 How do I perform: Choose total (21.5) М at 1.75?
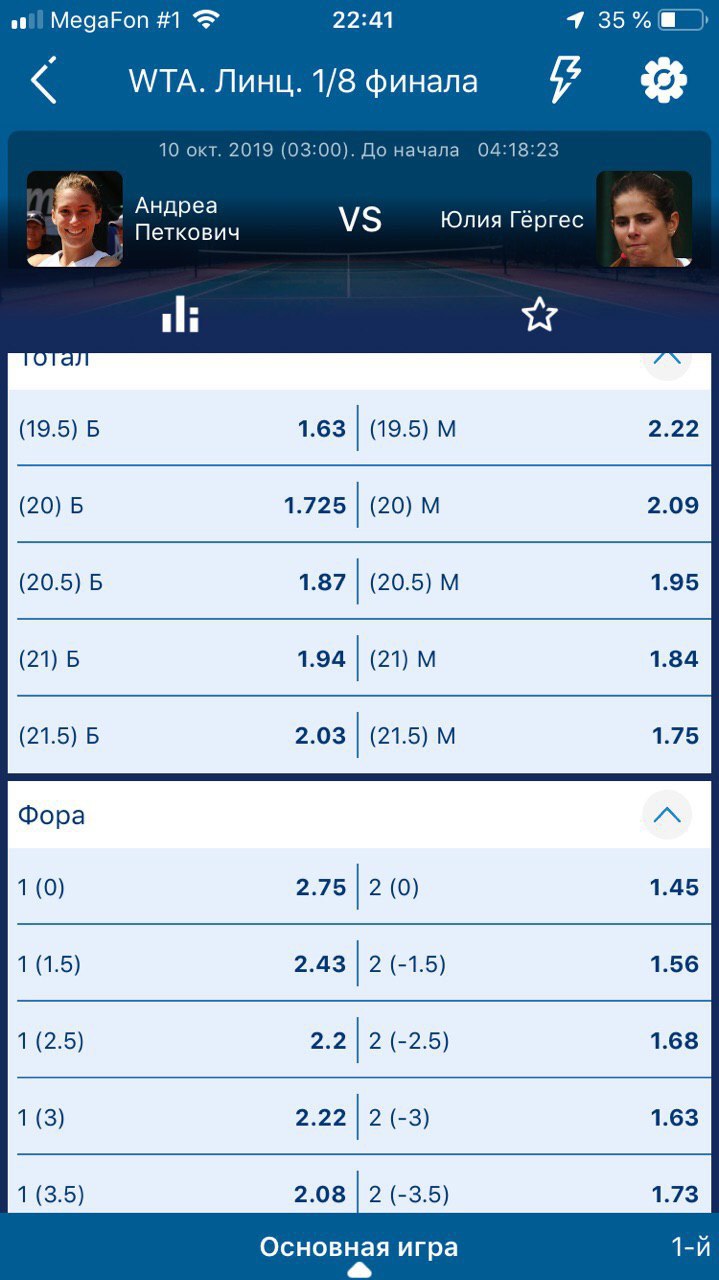click(x=535, y=736)
